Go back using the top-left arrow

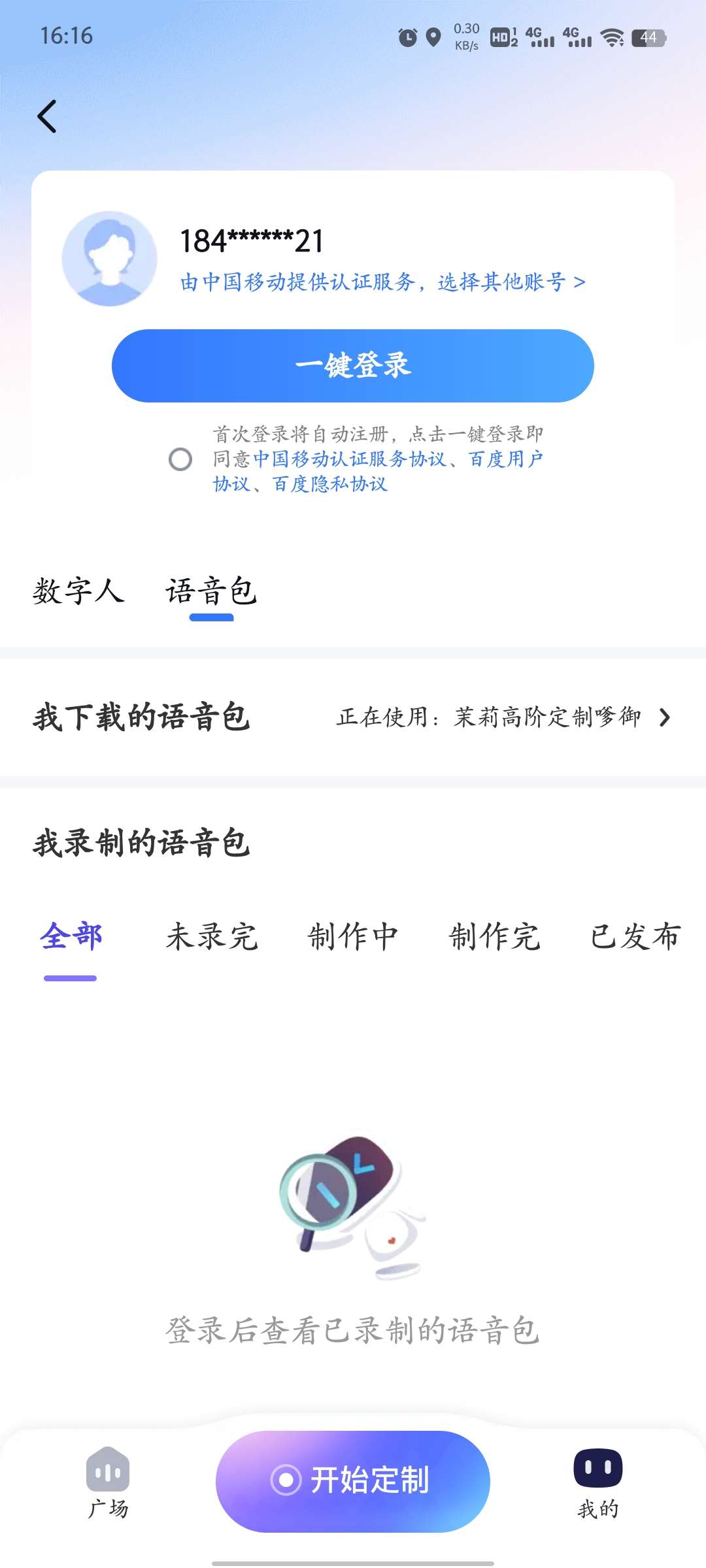(x=47, y=117)
